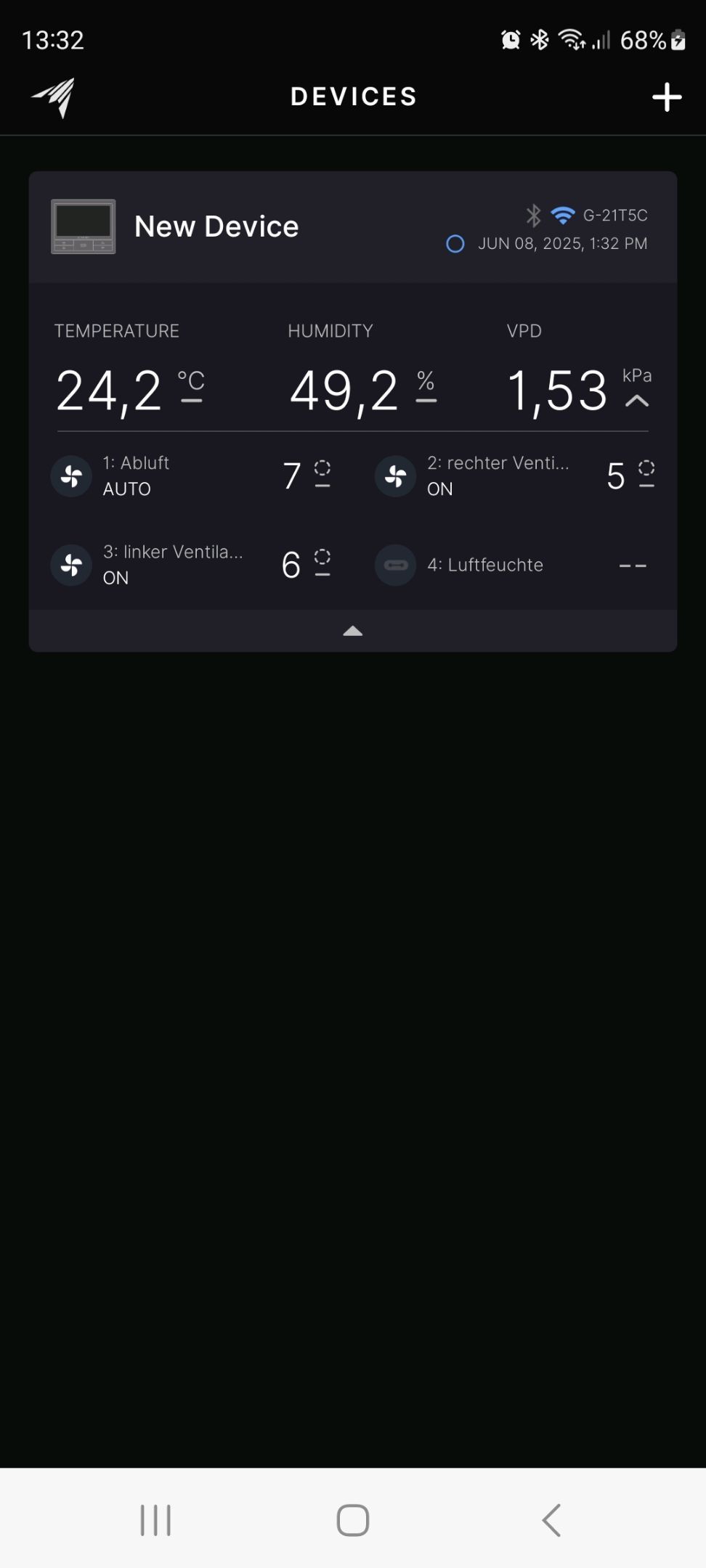The width and height of the screenshot is (706, 1568).
Task: Open port 1: Abluft settings
Action: [x=190, y=476]
